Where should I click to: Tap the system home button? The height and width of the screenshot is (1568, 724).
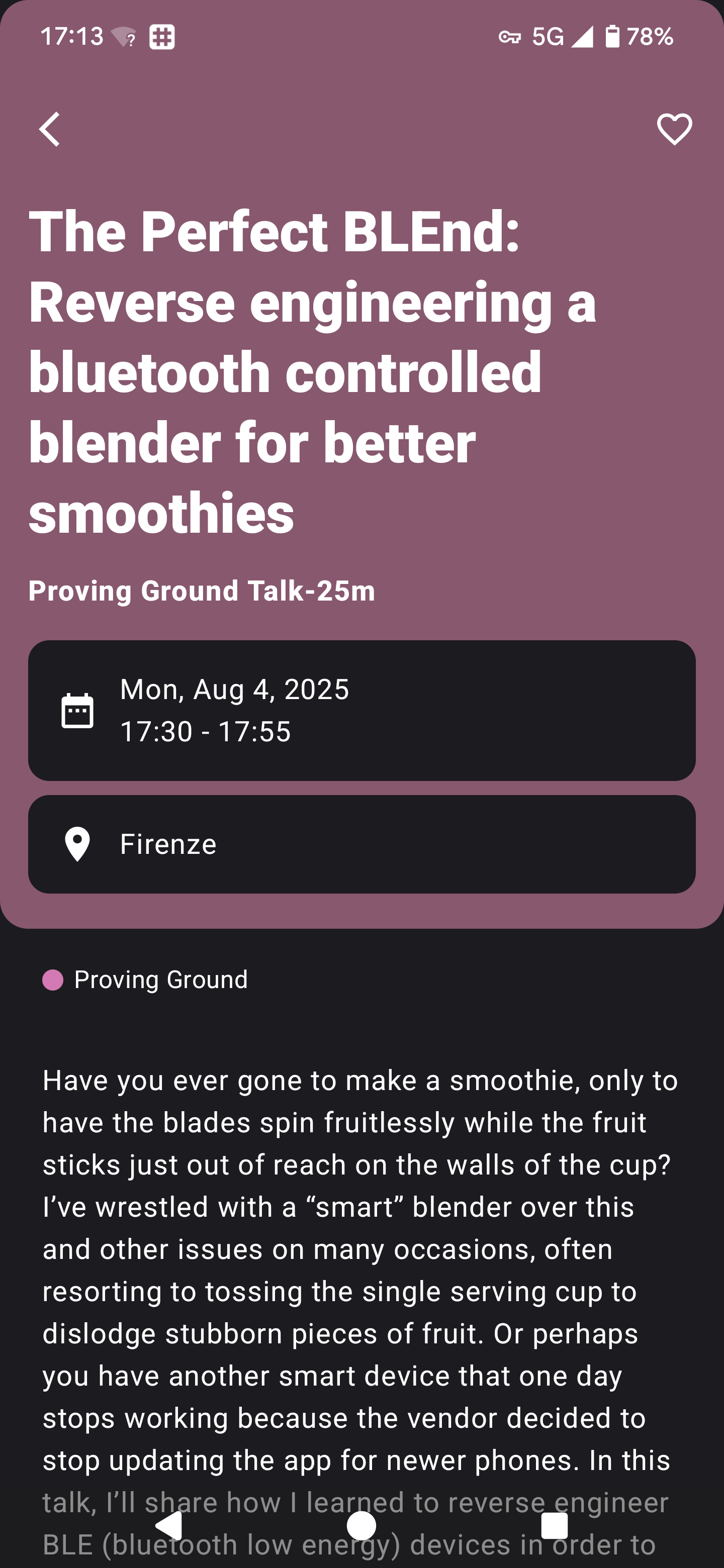(x=361, y=1526)
